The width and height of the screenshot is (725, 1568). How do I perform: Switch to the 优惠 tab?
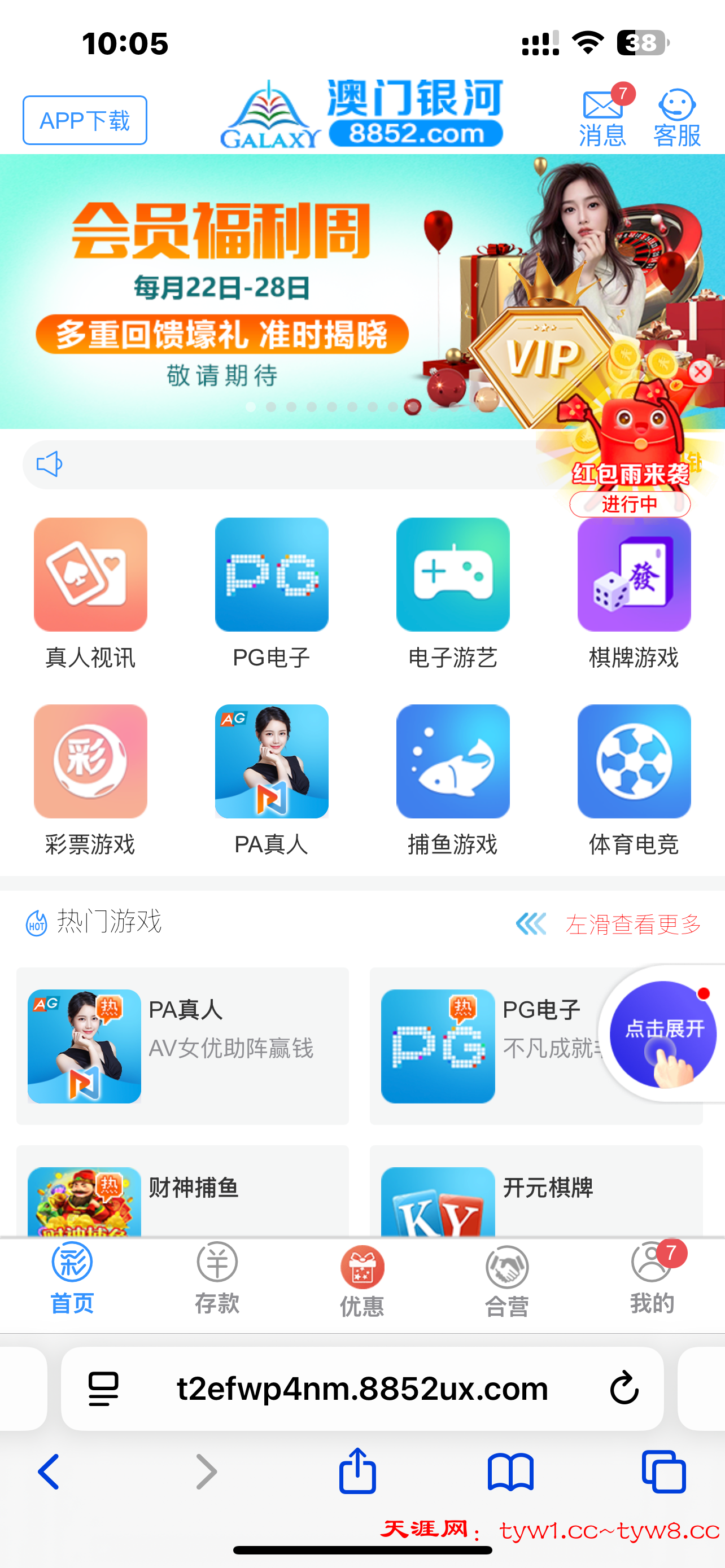click(x=361, y=1280)
